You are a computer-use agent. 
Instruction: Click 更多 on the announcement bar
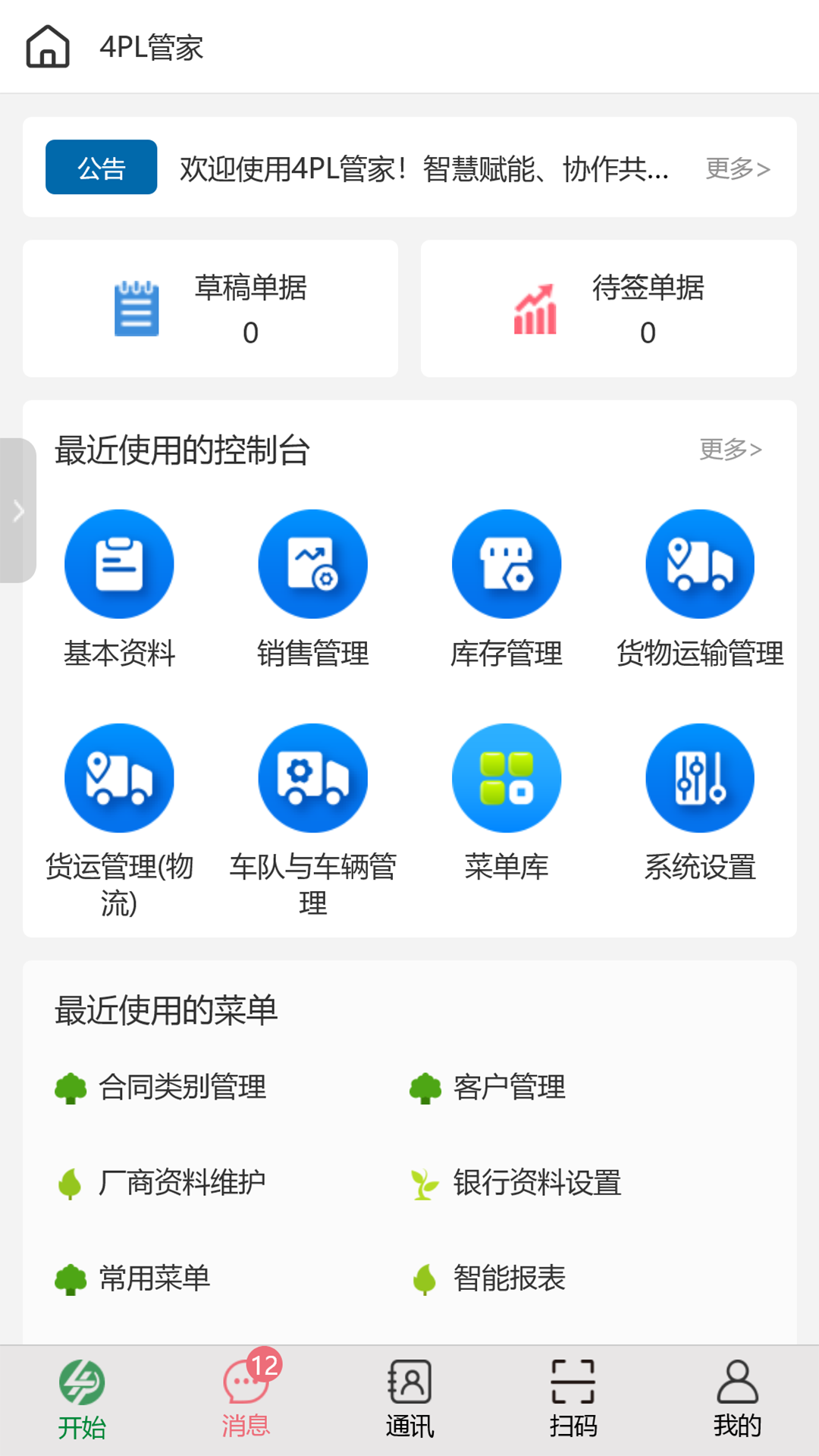coord(736,169)
